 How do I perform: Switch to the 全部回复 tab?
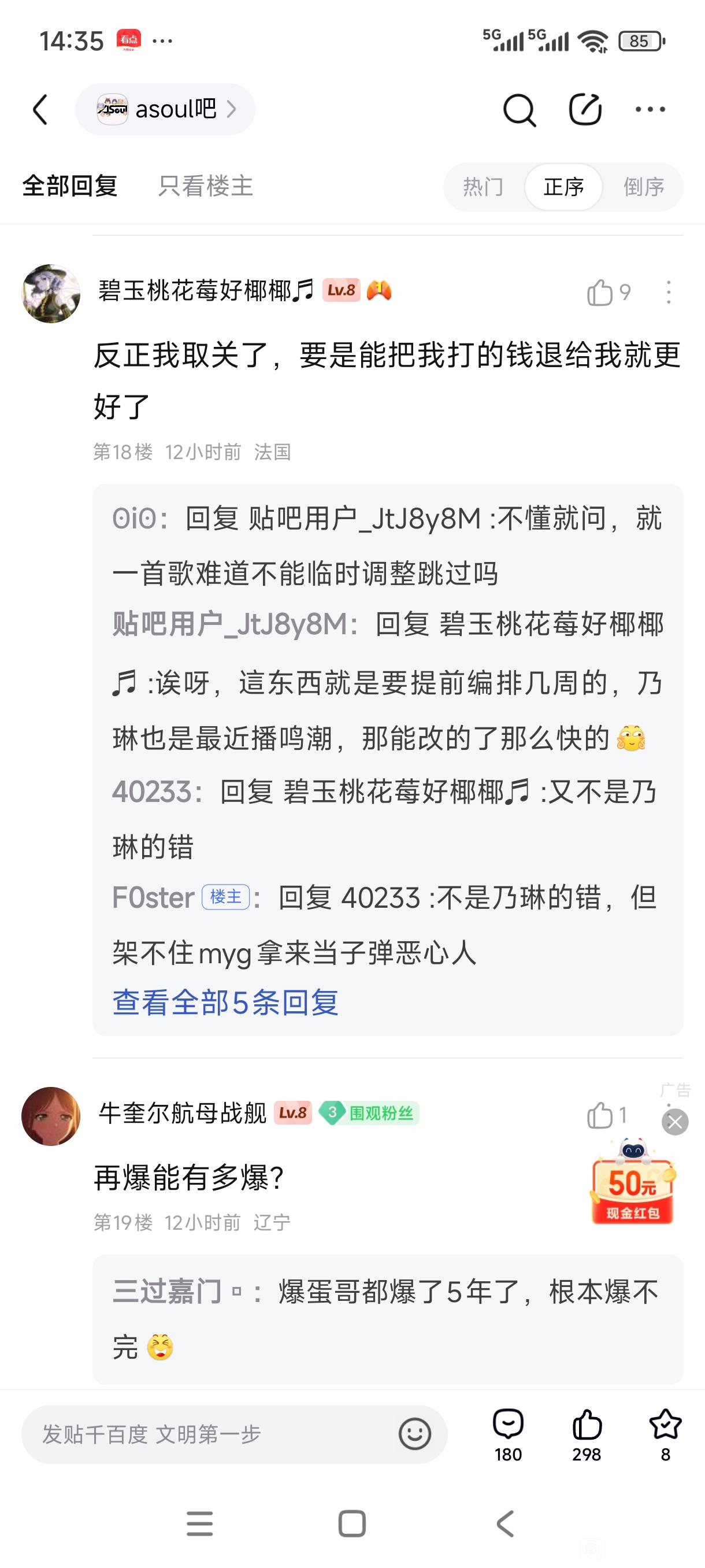tap(70, 186)
